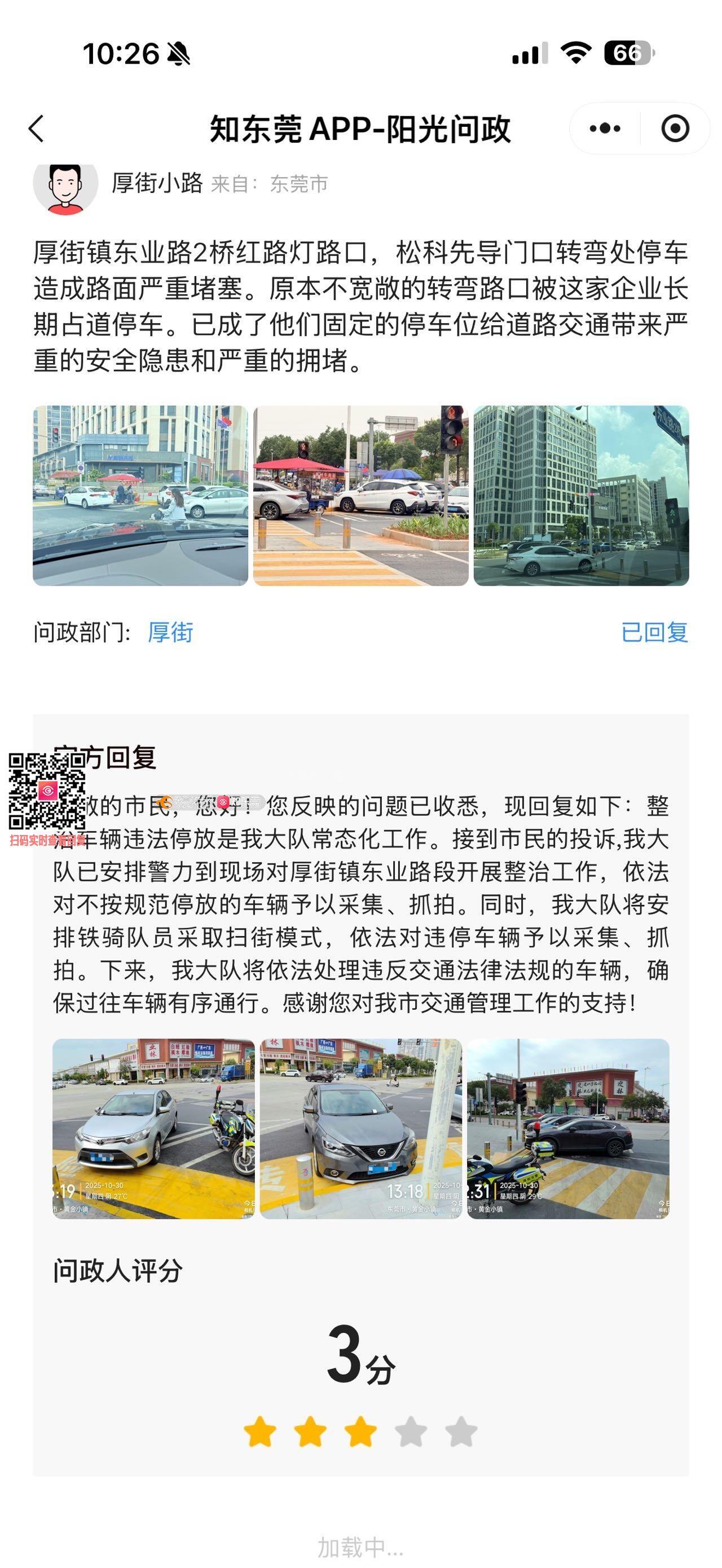Open reply photo showing the dark car at crossing
The image size is (722, 1568).
[x=567, y=1129]
